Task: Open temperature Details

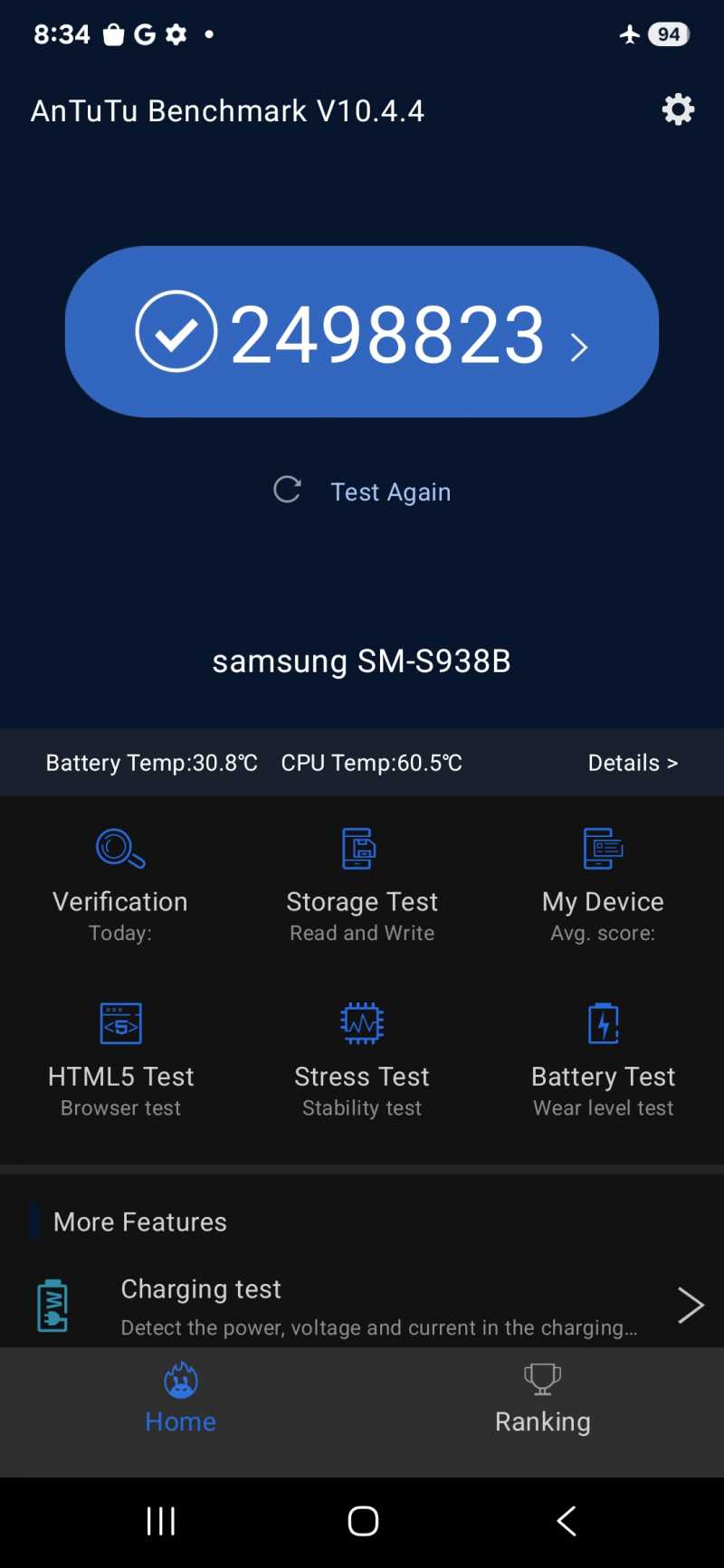Action: pos(633,763)
